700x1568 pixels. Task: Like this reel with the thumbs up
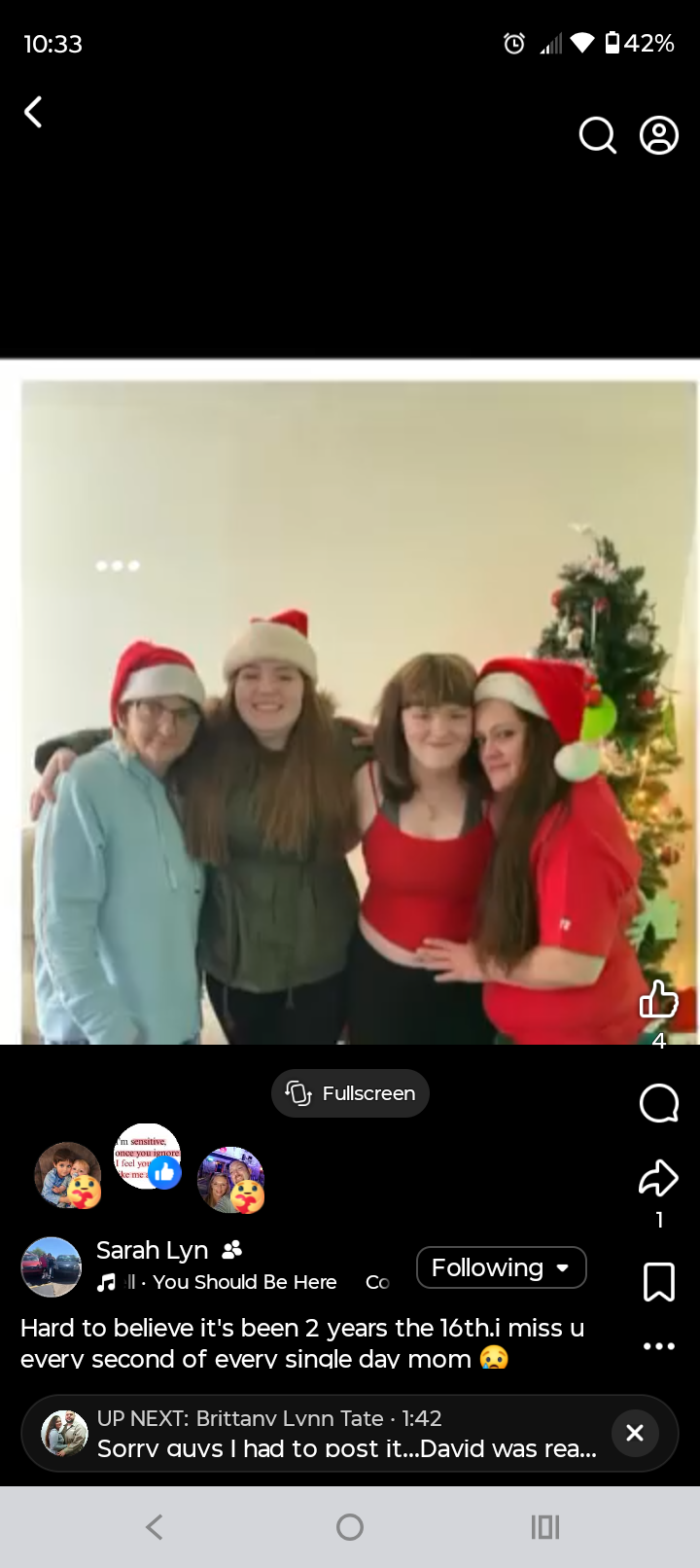coord(658,999)
